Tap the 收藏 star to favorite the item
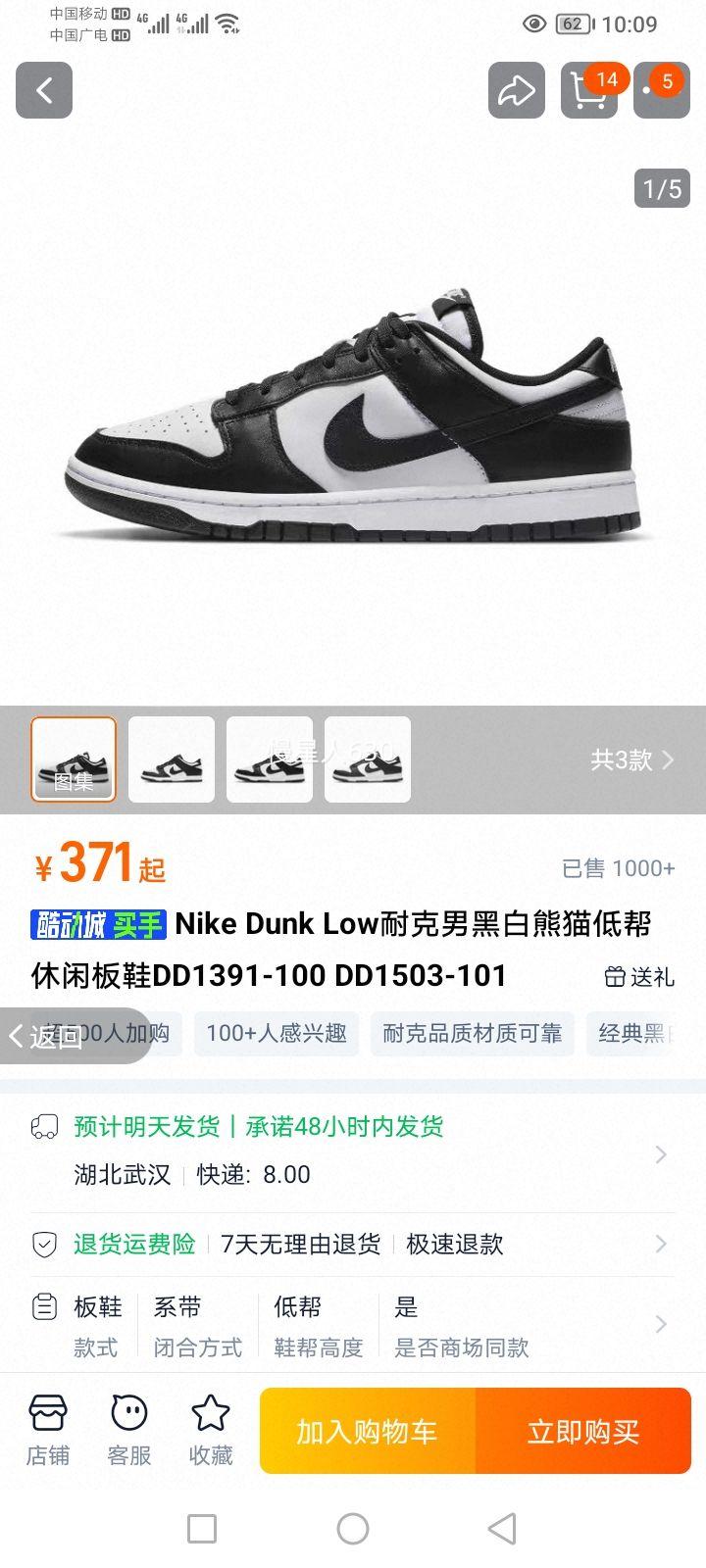Viewport: 706px width, 1568px height. coord(211,1428)
